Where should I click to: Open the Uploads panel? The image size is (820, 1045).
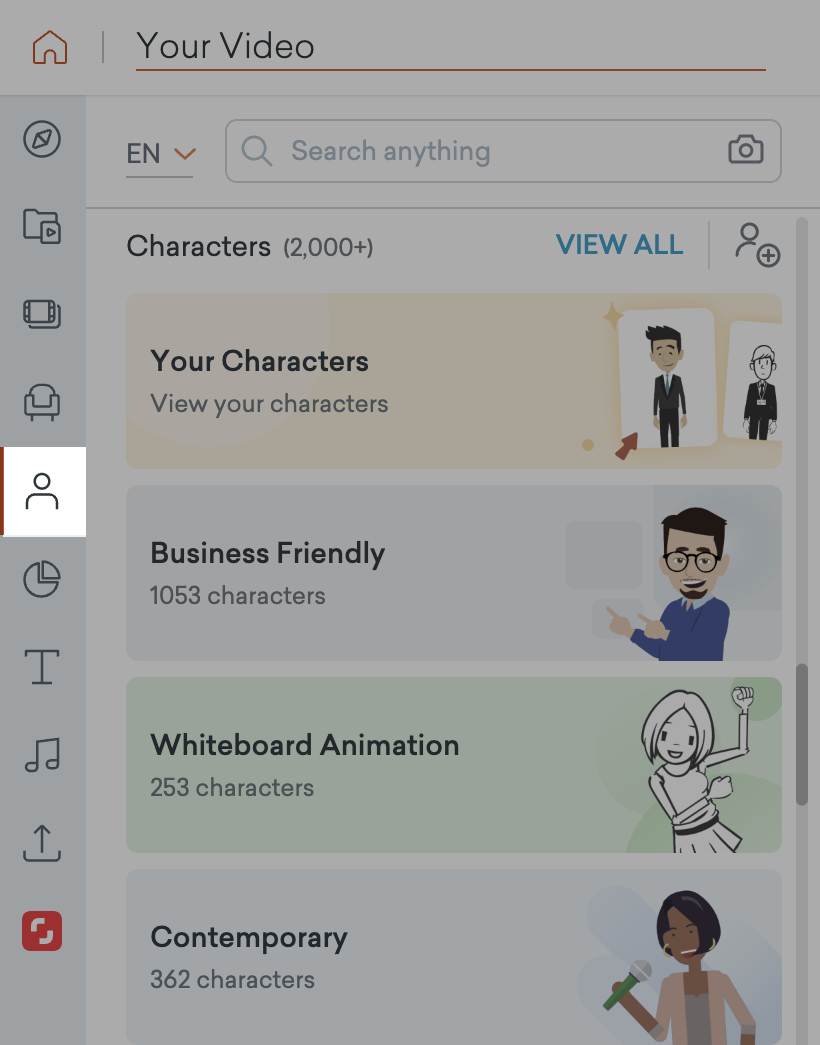coord(42,843)
